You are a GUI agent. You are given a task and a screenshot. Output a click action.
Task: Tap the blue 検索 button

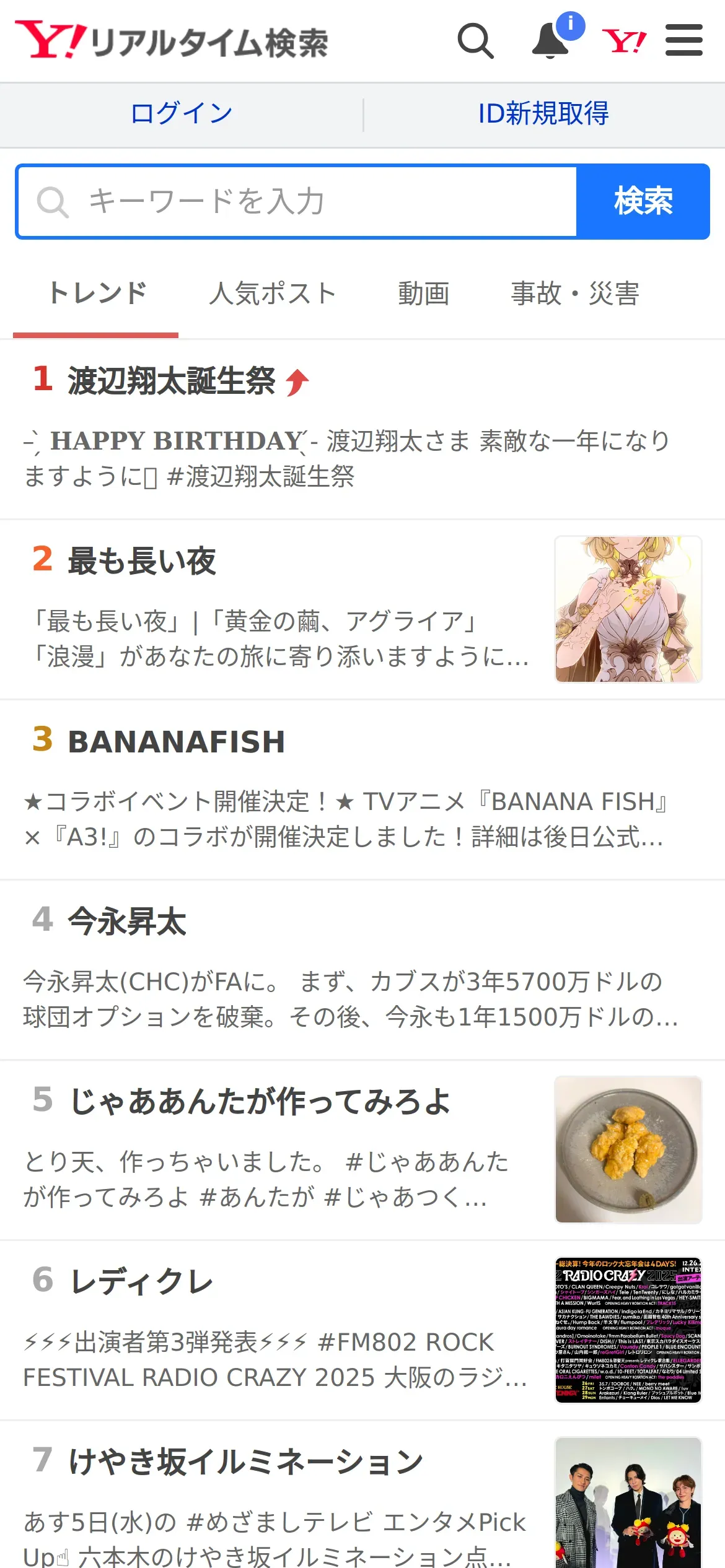pyautogui.click(x=643, y=202)
